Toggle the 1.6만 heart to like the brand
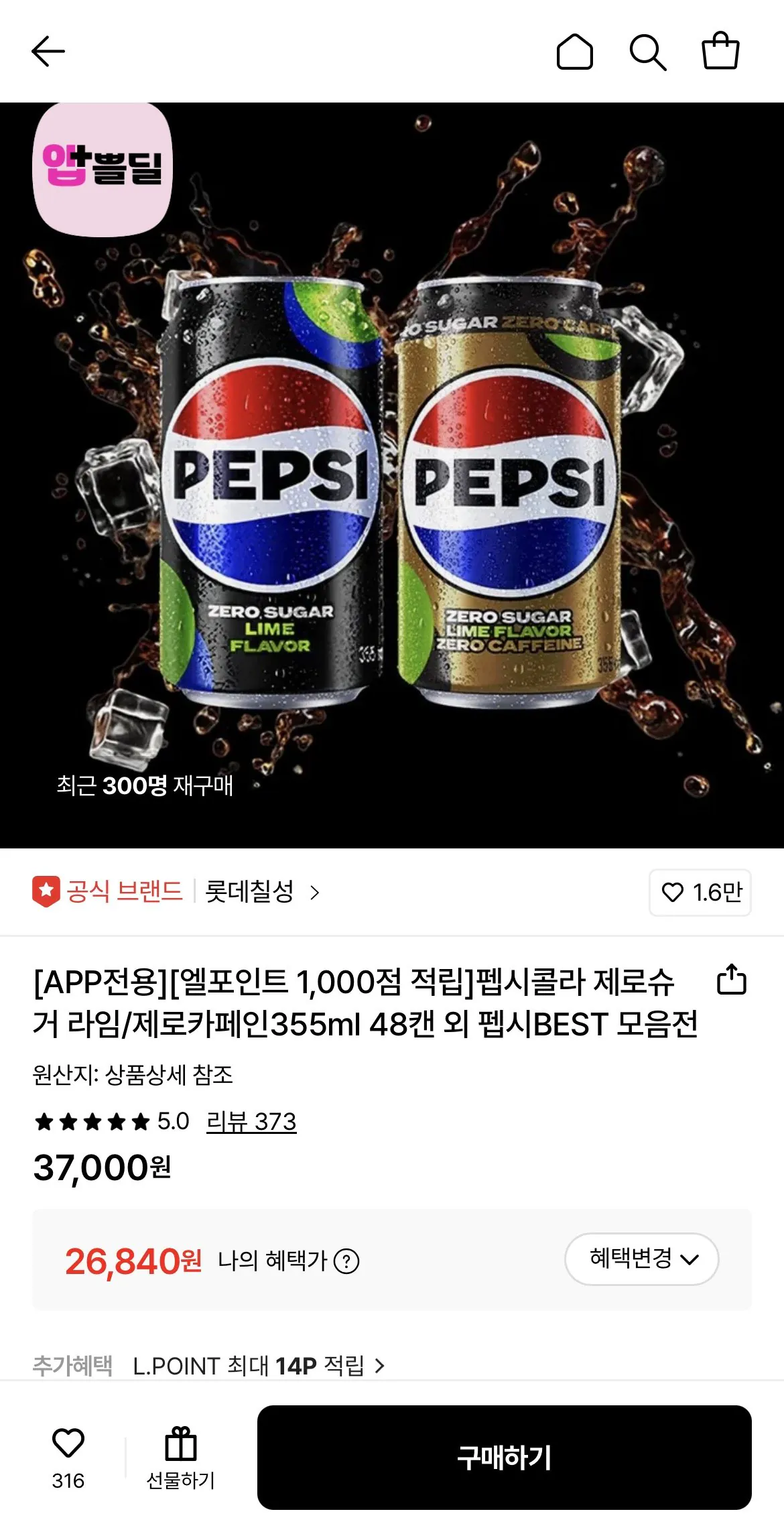 click(699, 893)
